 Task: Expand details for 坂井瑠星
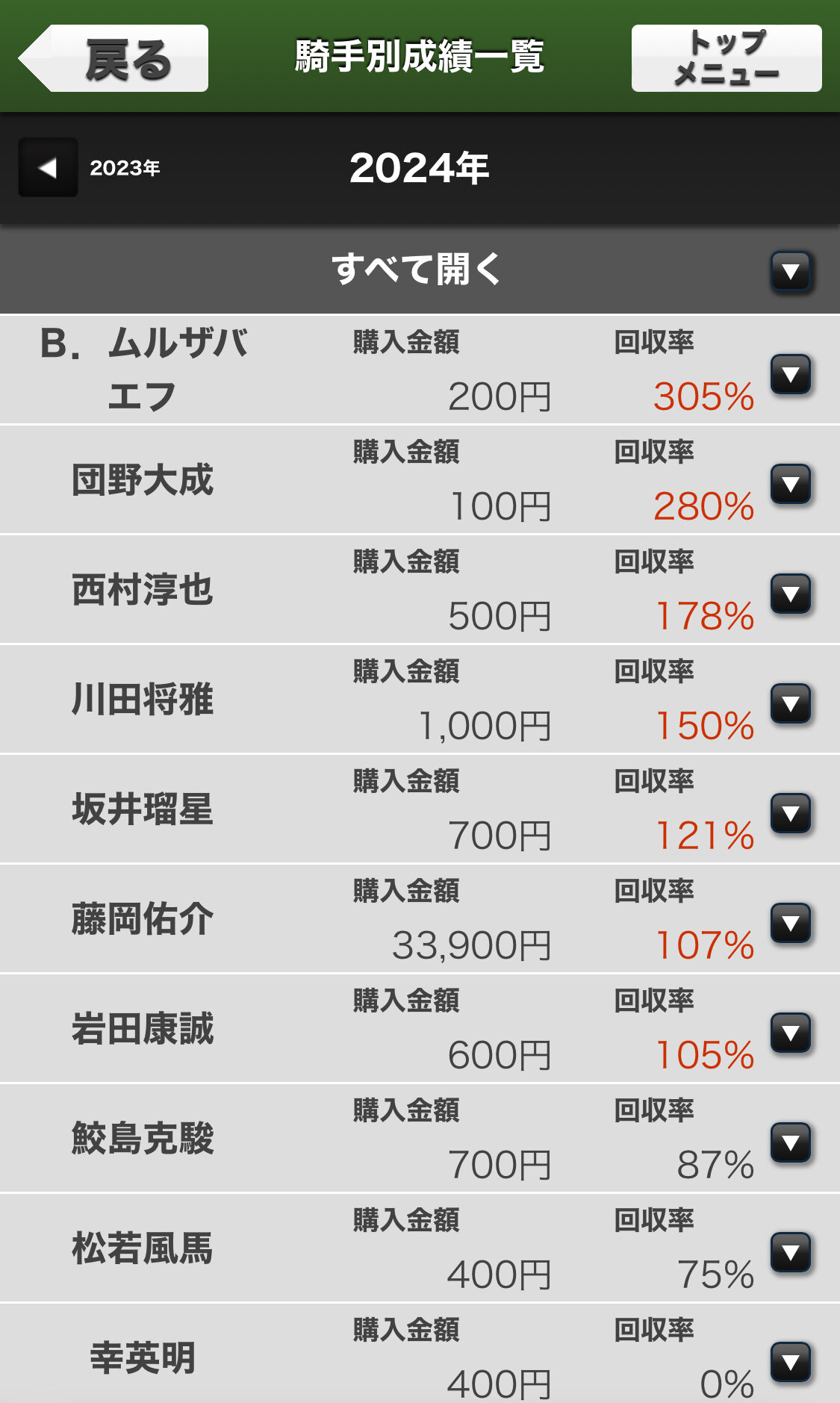[791, 813]
